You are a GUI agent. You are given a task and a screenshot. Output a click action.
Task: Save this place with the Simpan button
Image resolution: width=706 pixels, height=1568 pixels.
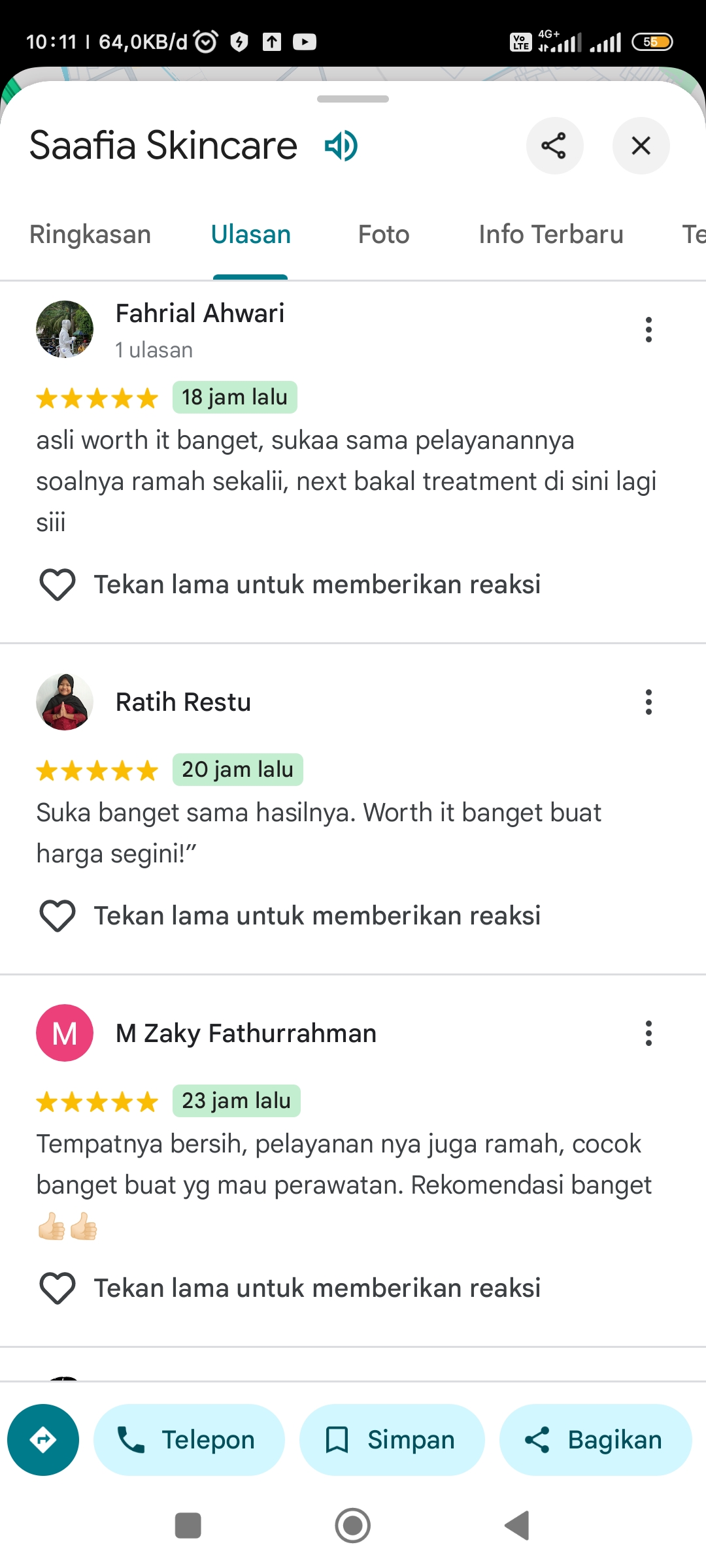(392, 1440)
